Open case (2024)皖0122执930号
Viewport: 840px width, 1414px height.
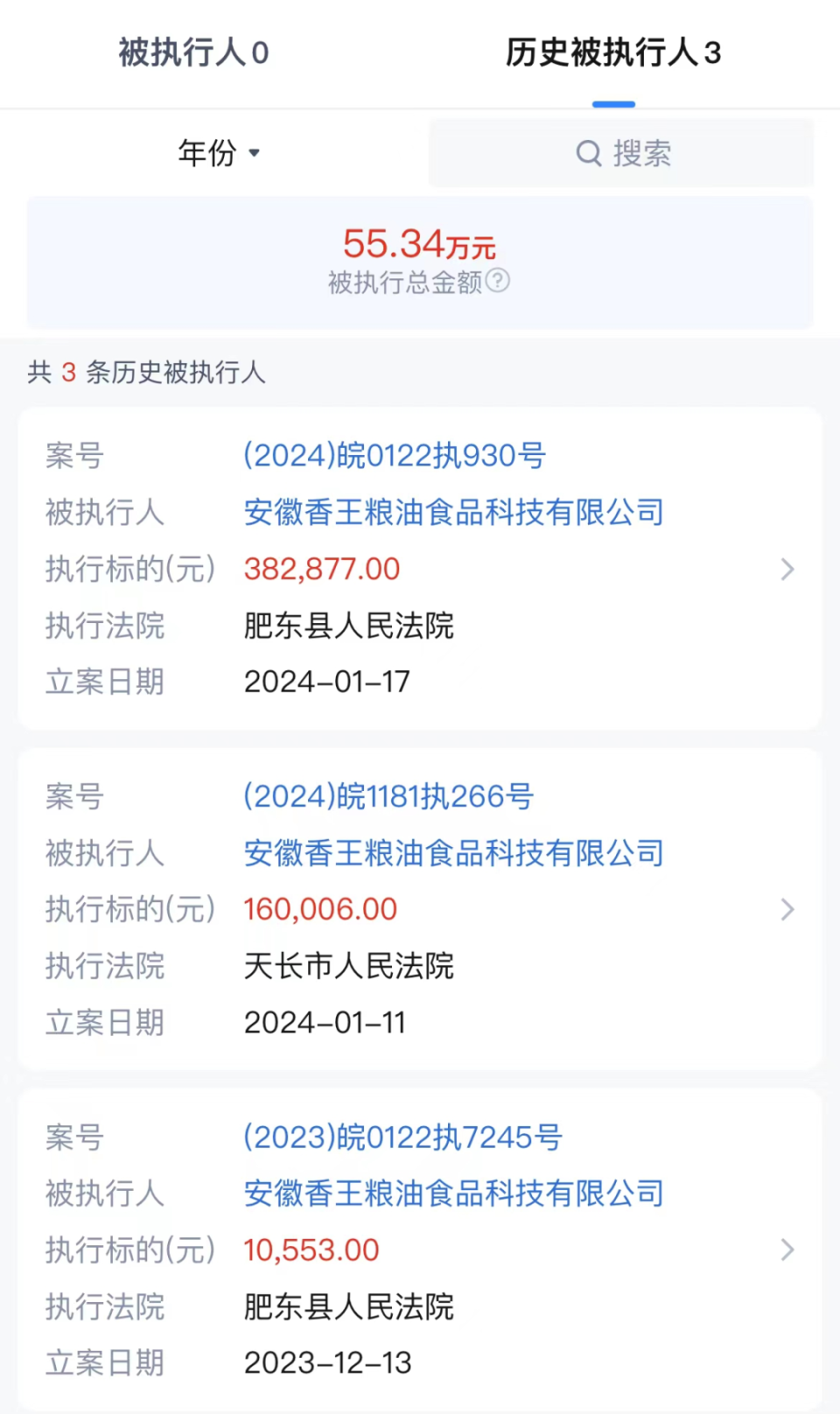[395, 456]
